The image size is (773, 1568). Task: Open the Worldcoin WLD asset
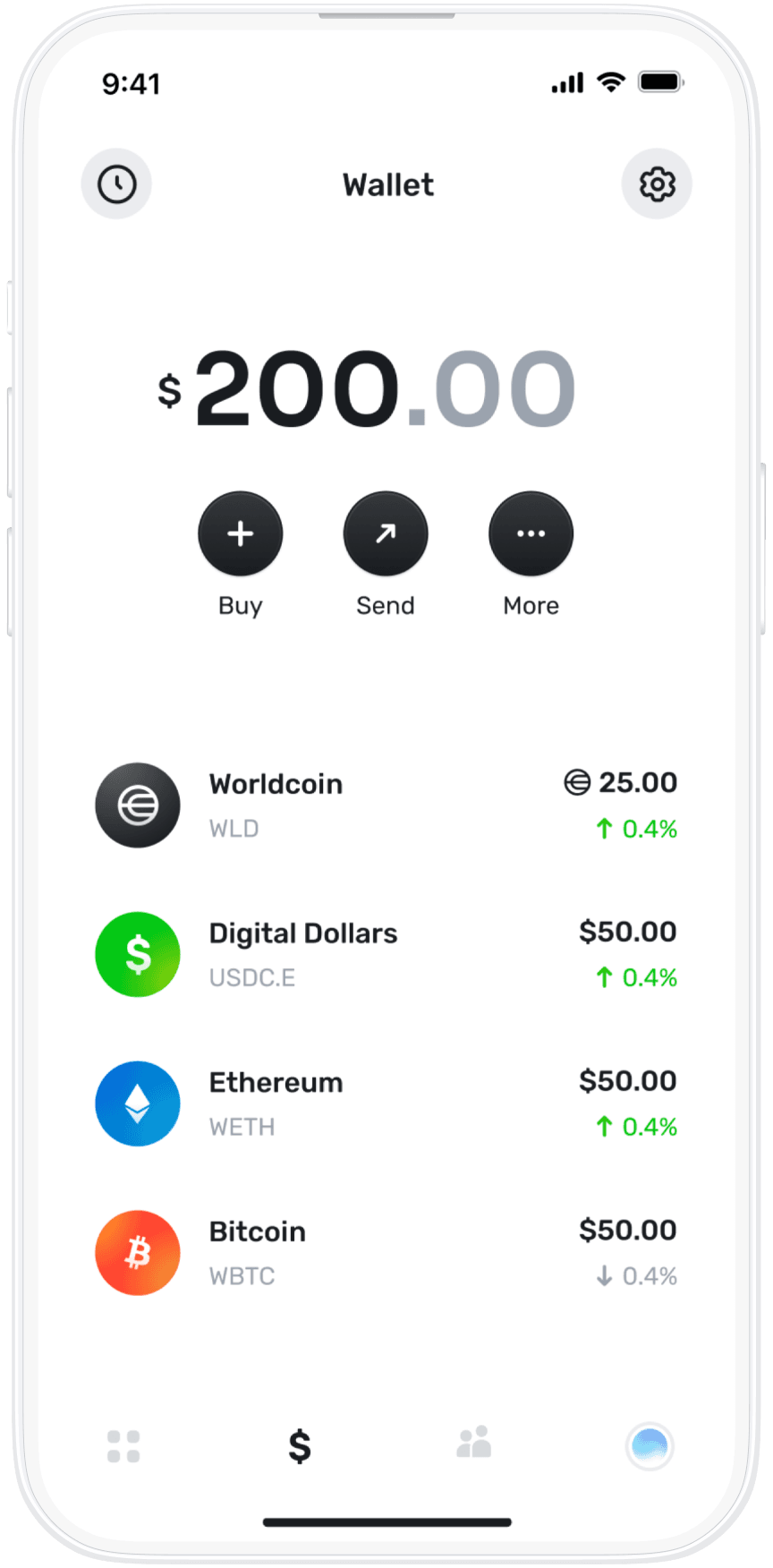(x=386, y=805)
